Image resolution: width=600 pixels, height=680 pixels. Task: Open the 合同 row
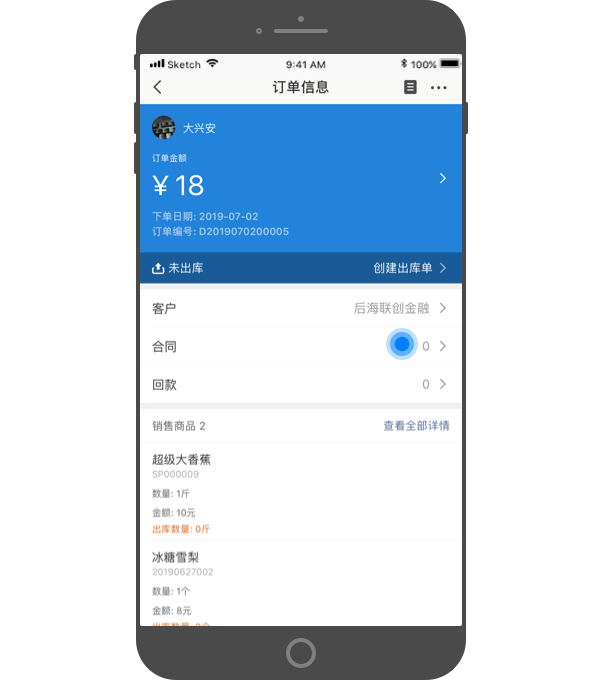[300, 346]
